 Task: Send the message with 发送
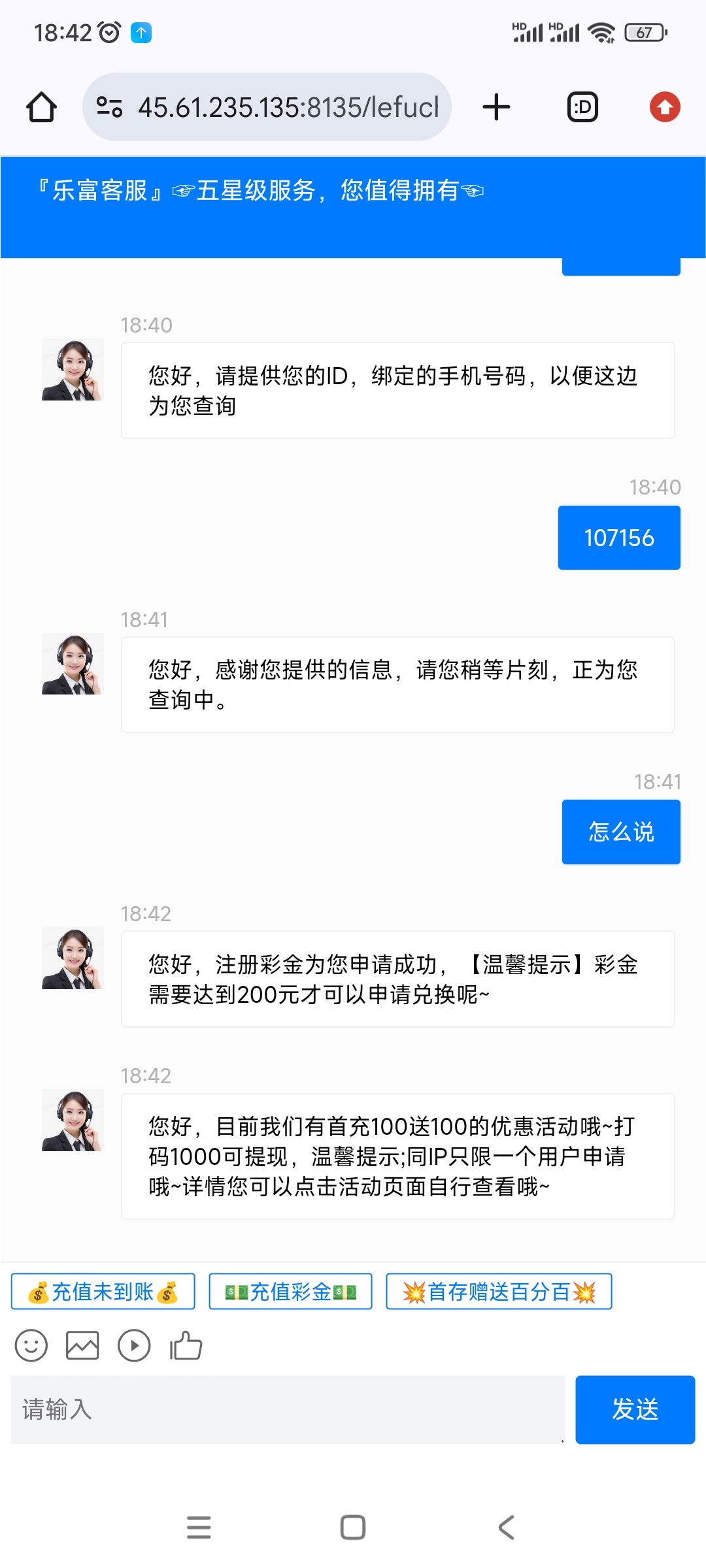[x=635, y=1409]
